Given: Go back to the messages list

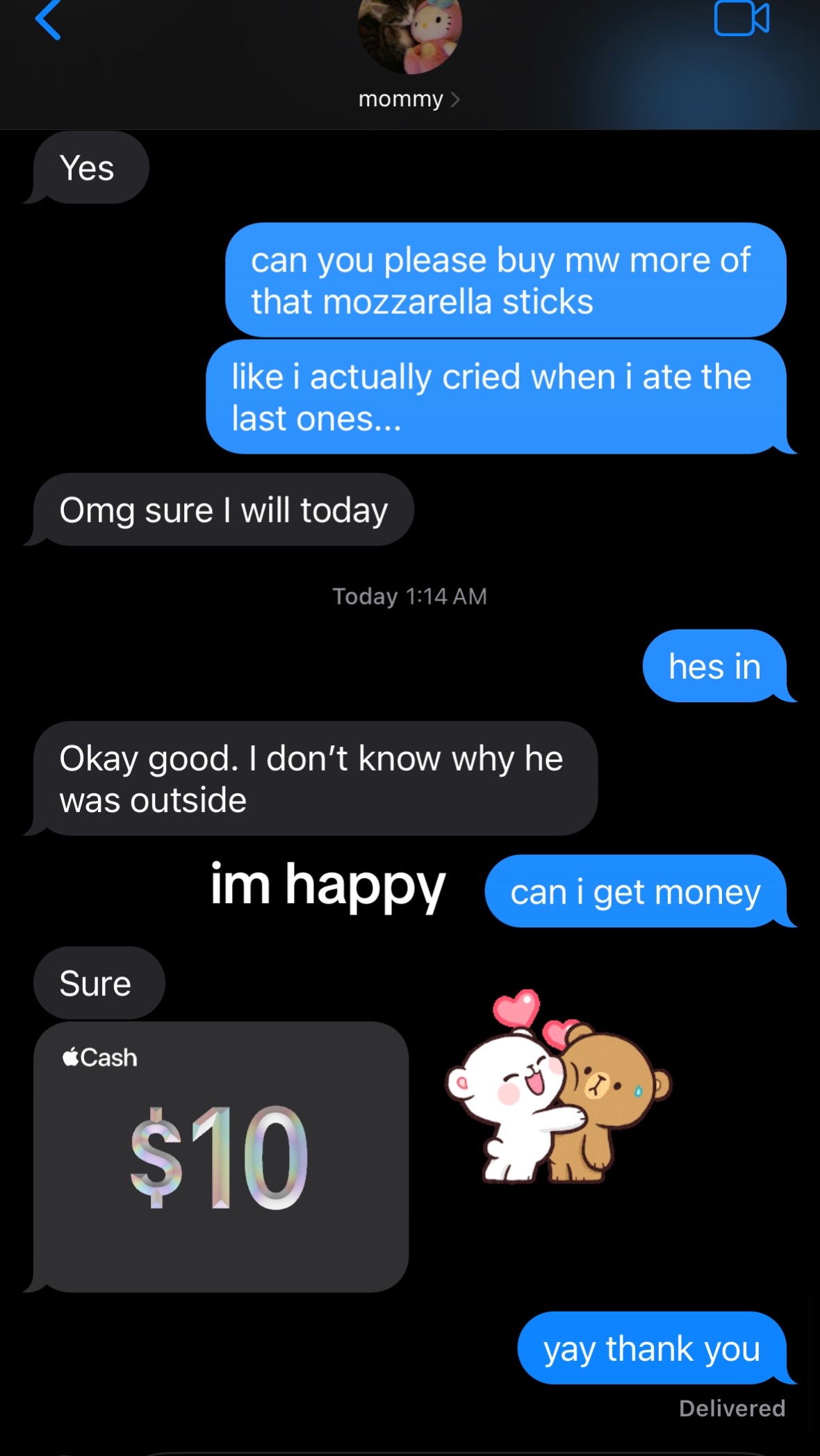Looking at the screenshot, I should (48, 19).
